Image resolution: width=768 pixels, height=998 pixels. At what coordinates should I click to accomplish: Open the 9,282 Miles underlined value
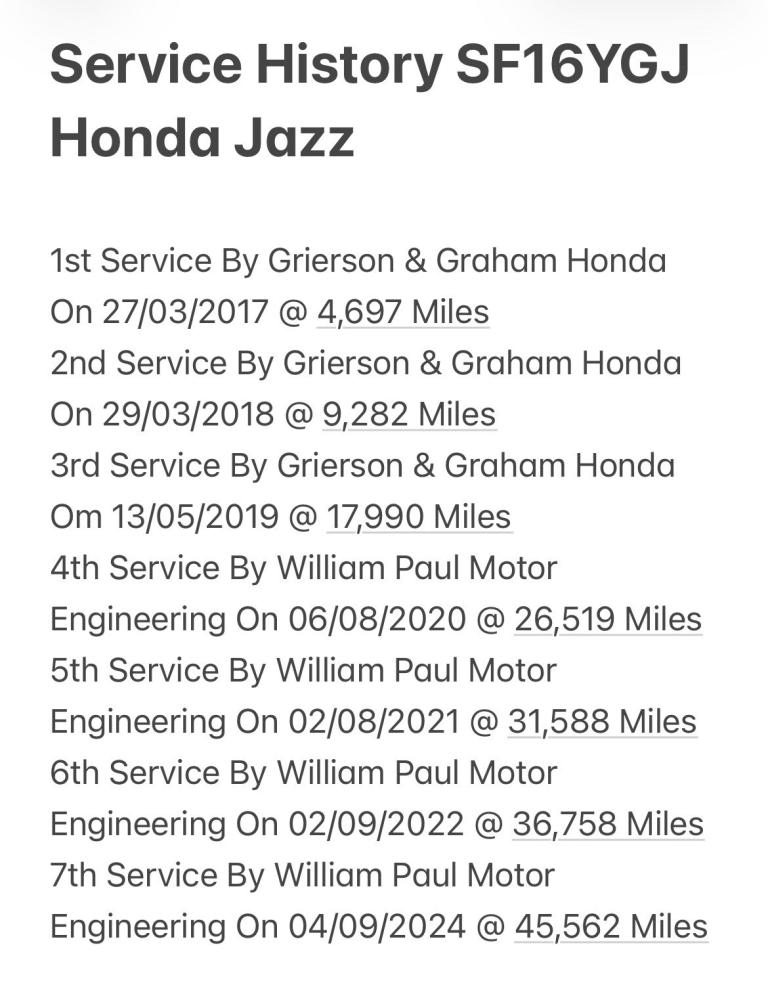(x=409, y=415)
